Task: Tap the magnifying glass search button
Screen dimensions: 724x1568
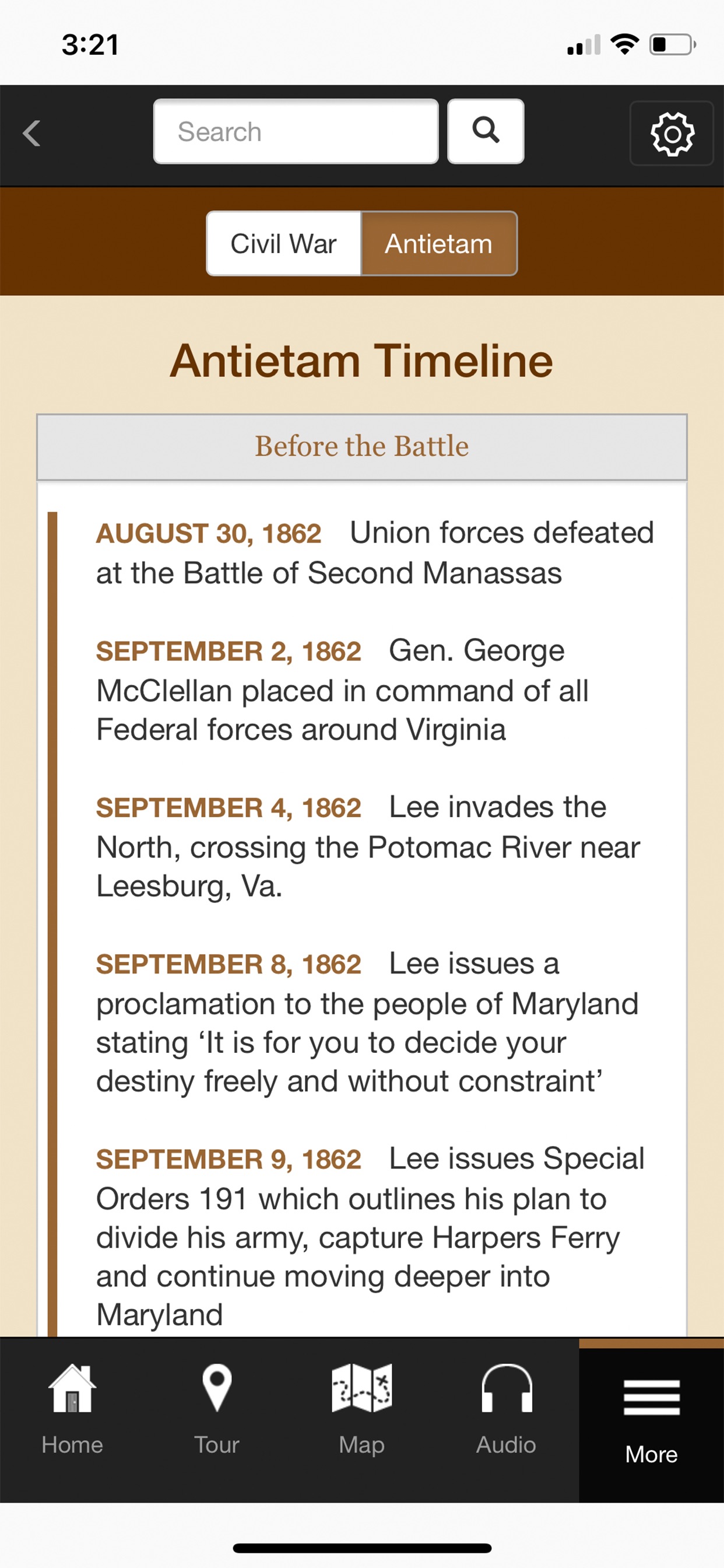Action: point(486,131)
